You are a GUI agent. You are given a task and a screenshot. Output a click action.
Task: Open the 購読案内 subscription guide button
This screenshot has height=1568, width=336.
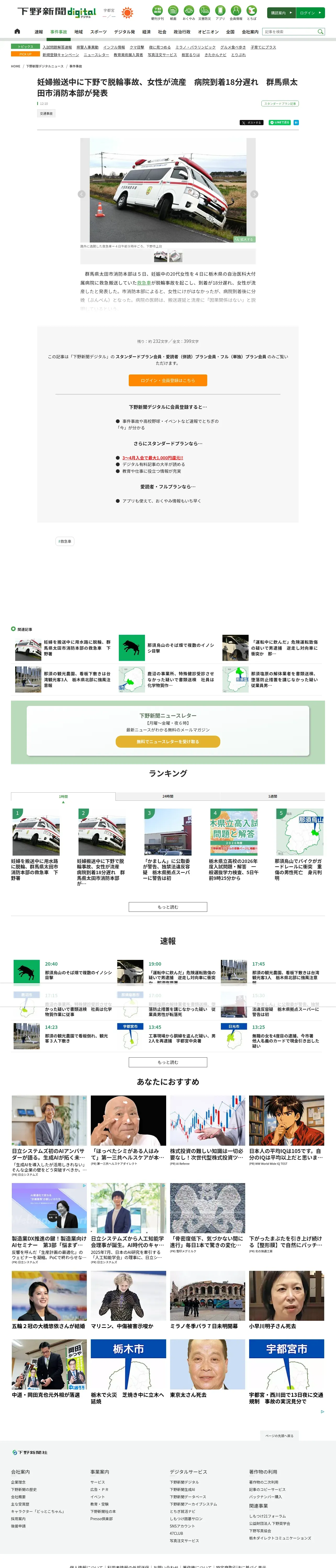click(281, 13)
